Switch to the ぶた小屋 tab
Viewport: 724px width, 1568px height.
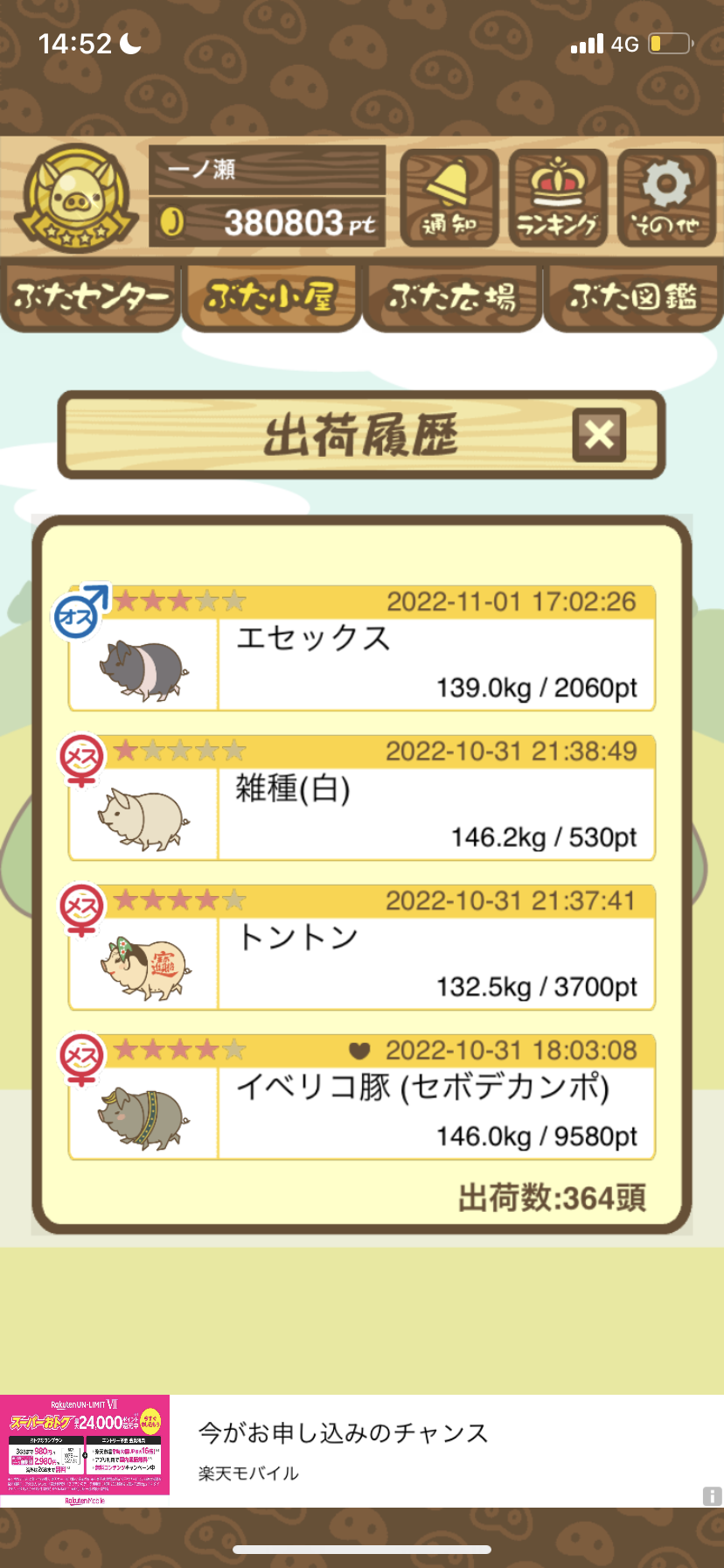[271, 297]
